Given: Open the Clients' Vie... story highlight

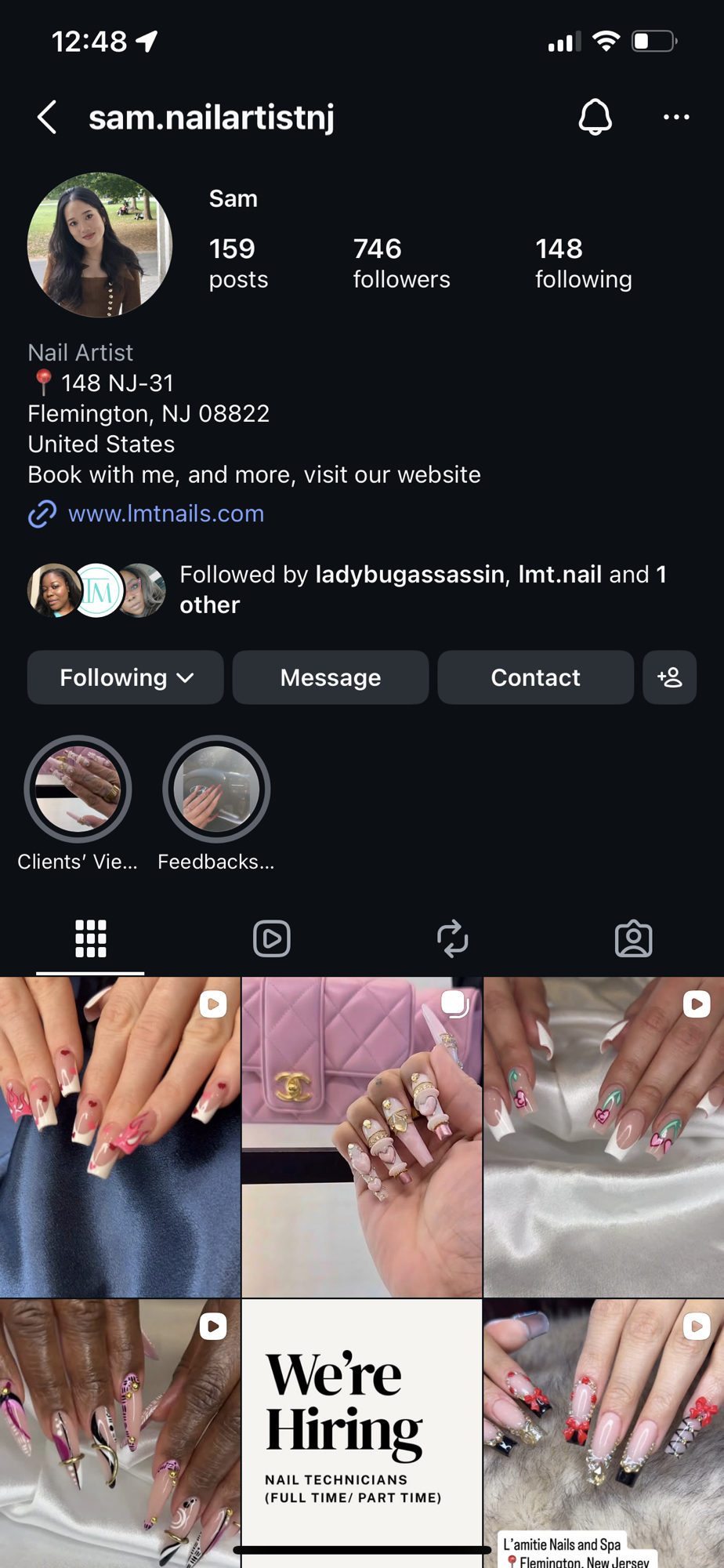Looking at the screenshot, I should pyautogui.click(x=78, y=789).
